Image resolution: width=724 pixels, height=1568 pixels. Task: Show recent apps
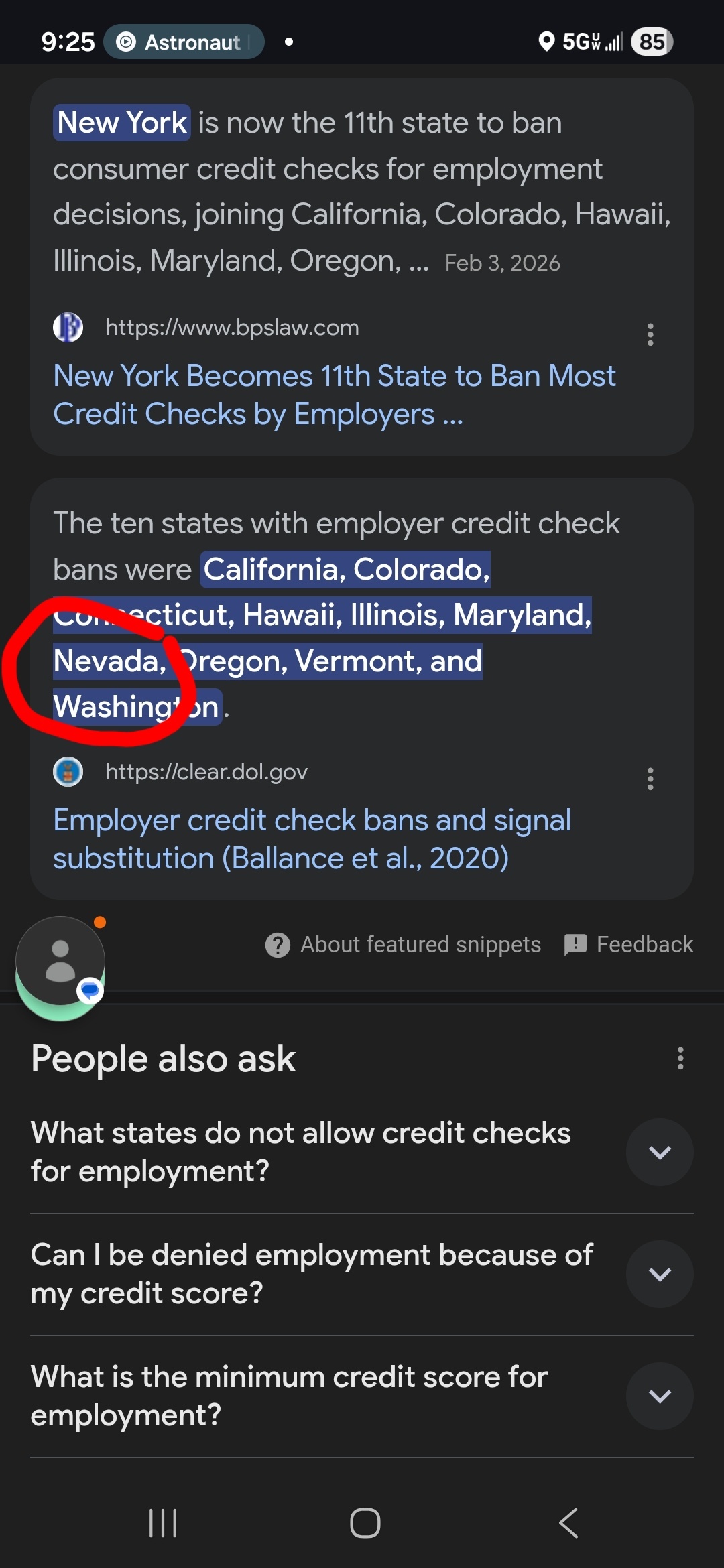(x=163, y=1523)
